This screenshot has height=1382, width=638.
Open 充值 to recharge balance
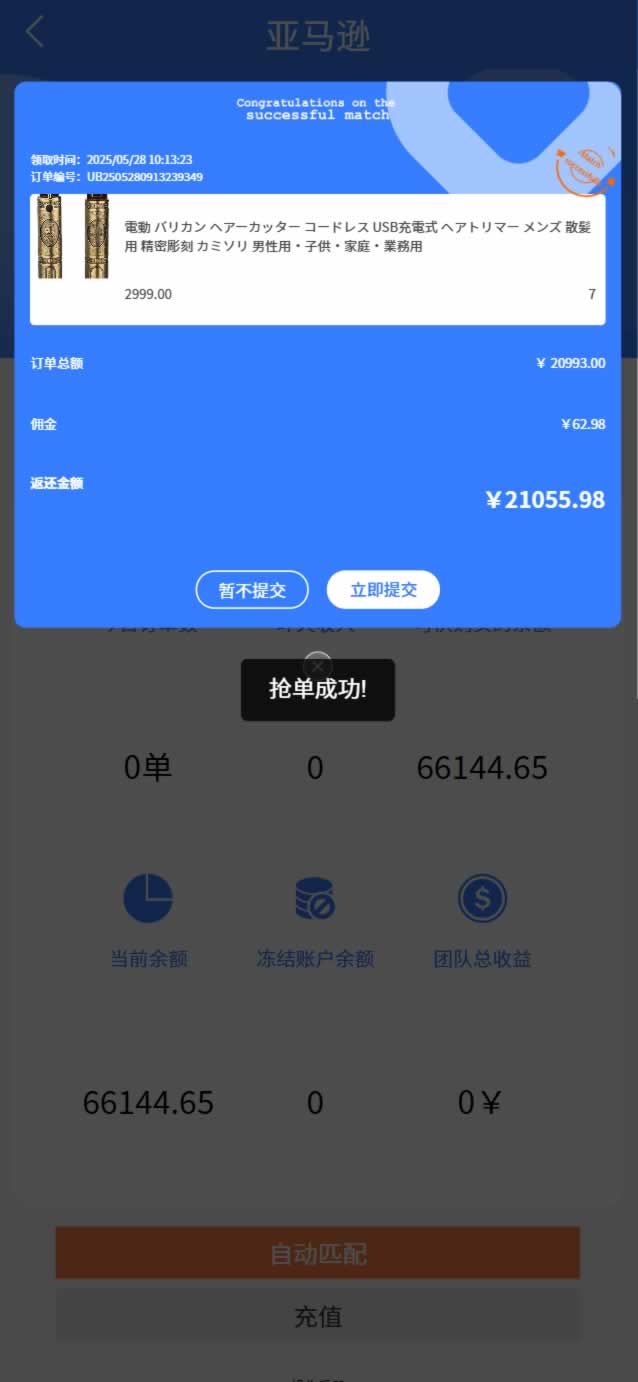(317, 1316)
